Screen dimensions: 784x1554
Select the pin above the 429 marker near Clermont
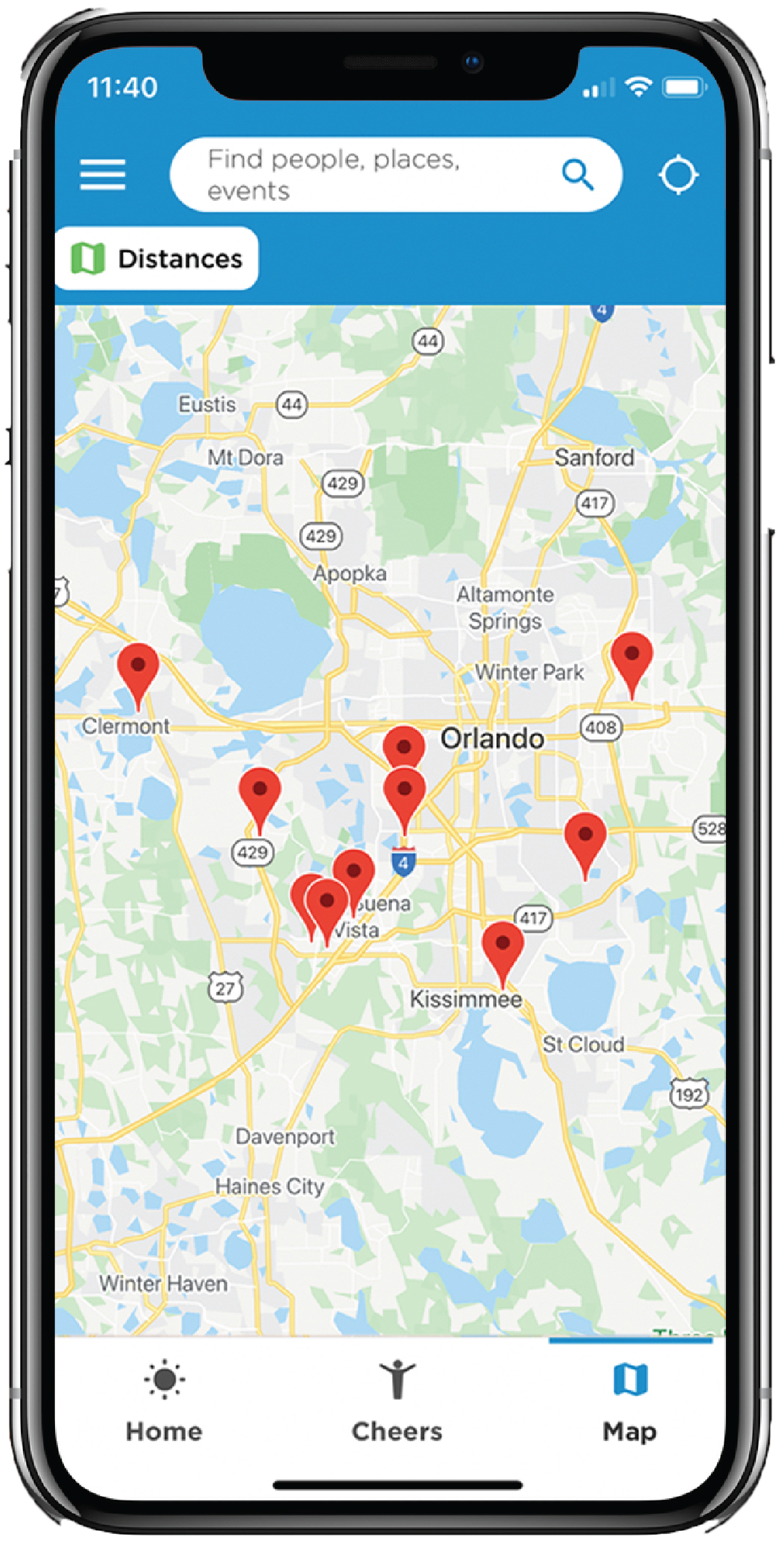point(260,793)
